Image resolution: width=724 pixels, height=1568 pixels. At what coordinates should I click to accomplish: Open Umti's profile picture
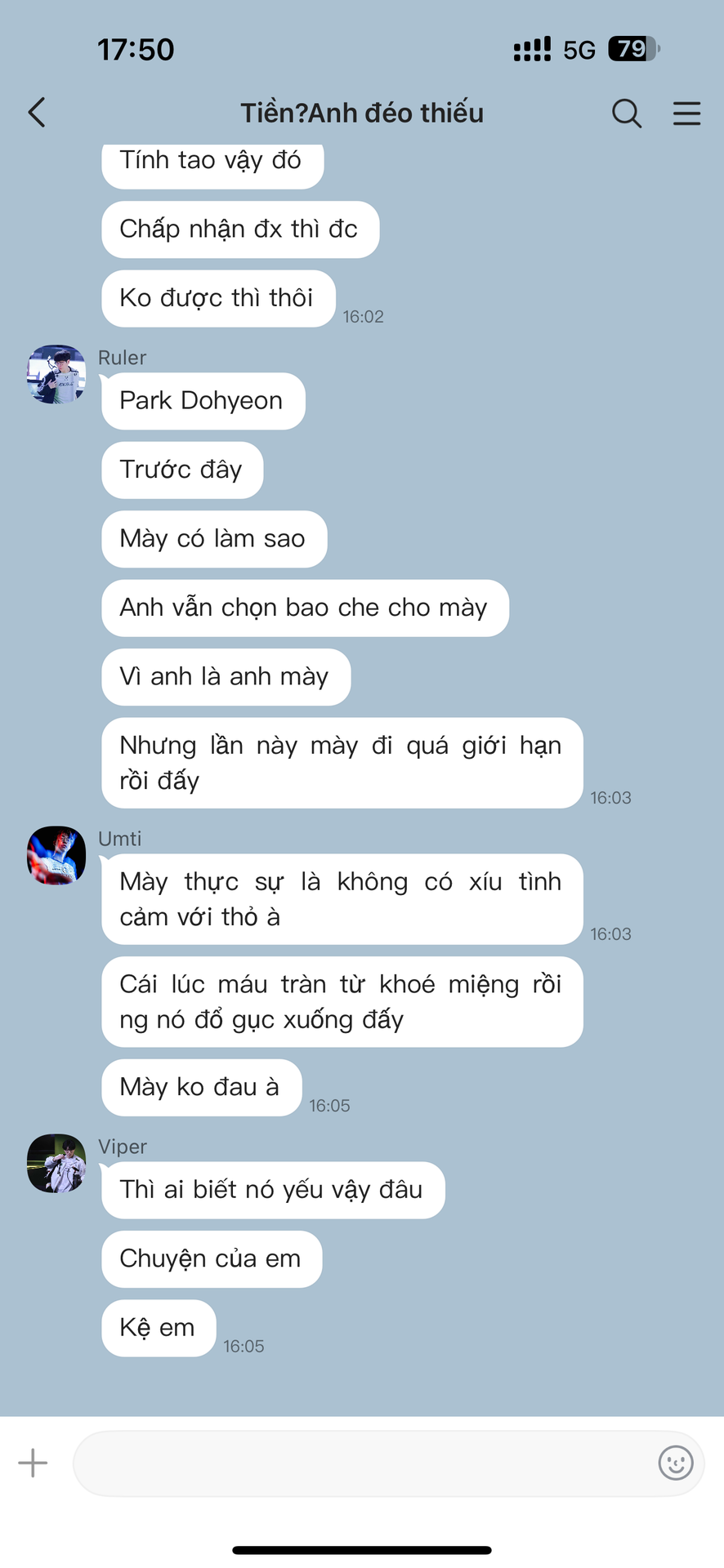(x=56, y=855)
